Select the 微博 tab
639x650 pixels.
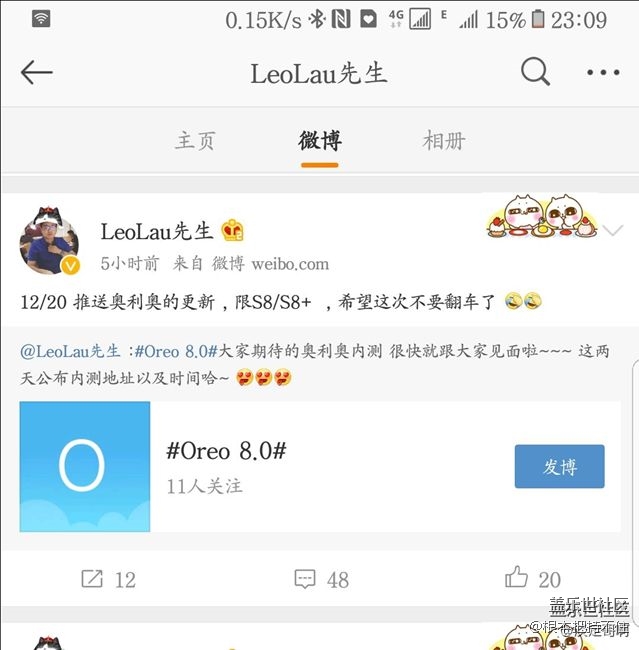pyautogui.click(x=320, y=141)
